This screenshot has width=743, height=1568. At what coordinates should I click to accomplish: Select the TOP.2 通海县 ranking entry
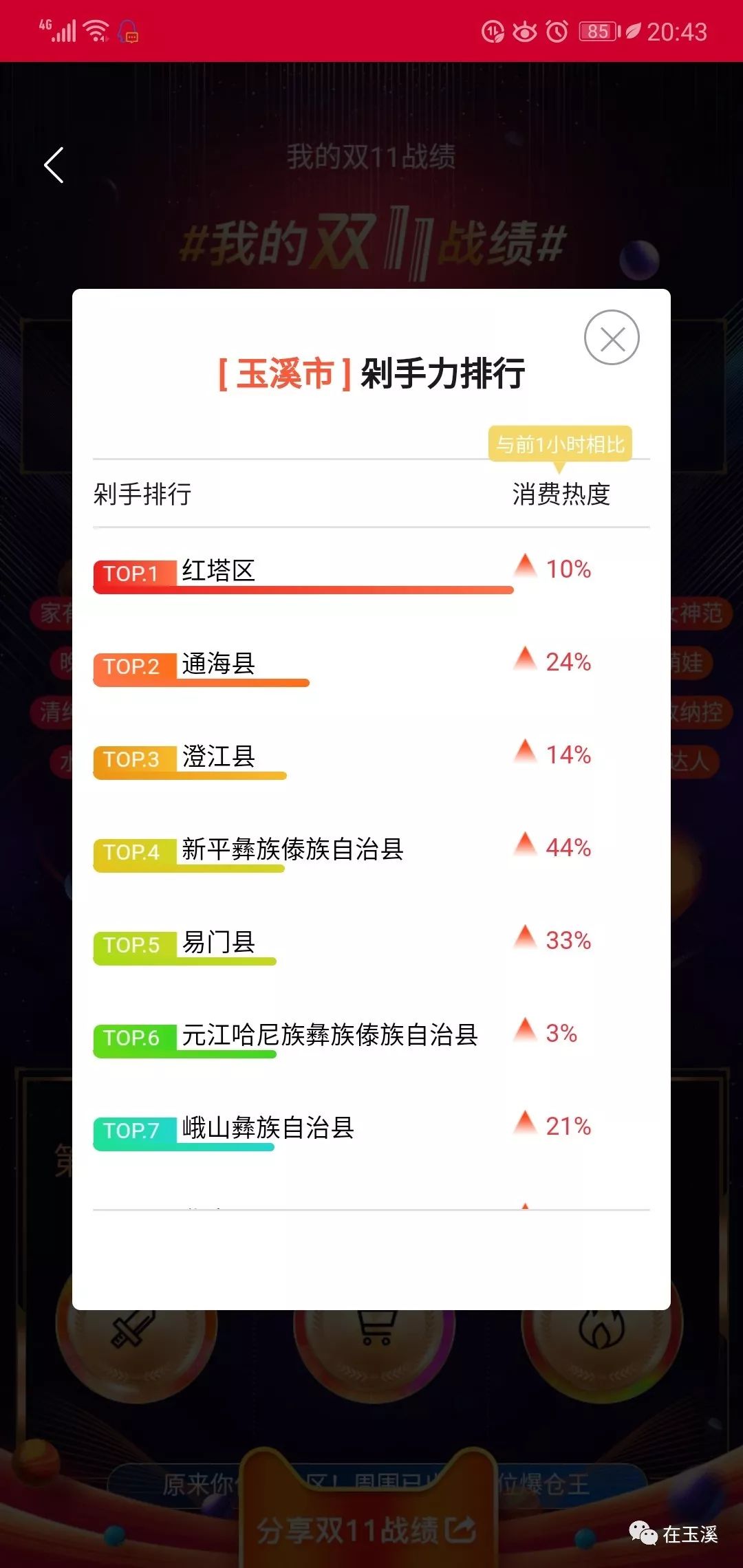click(206, 664)
